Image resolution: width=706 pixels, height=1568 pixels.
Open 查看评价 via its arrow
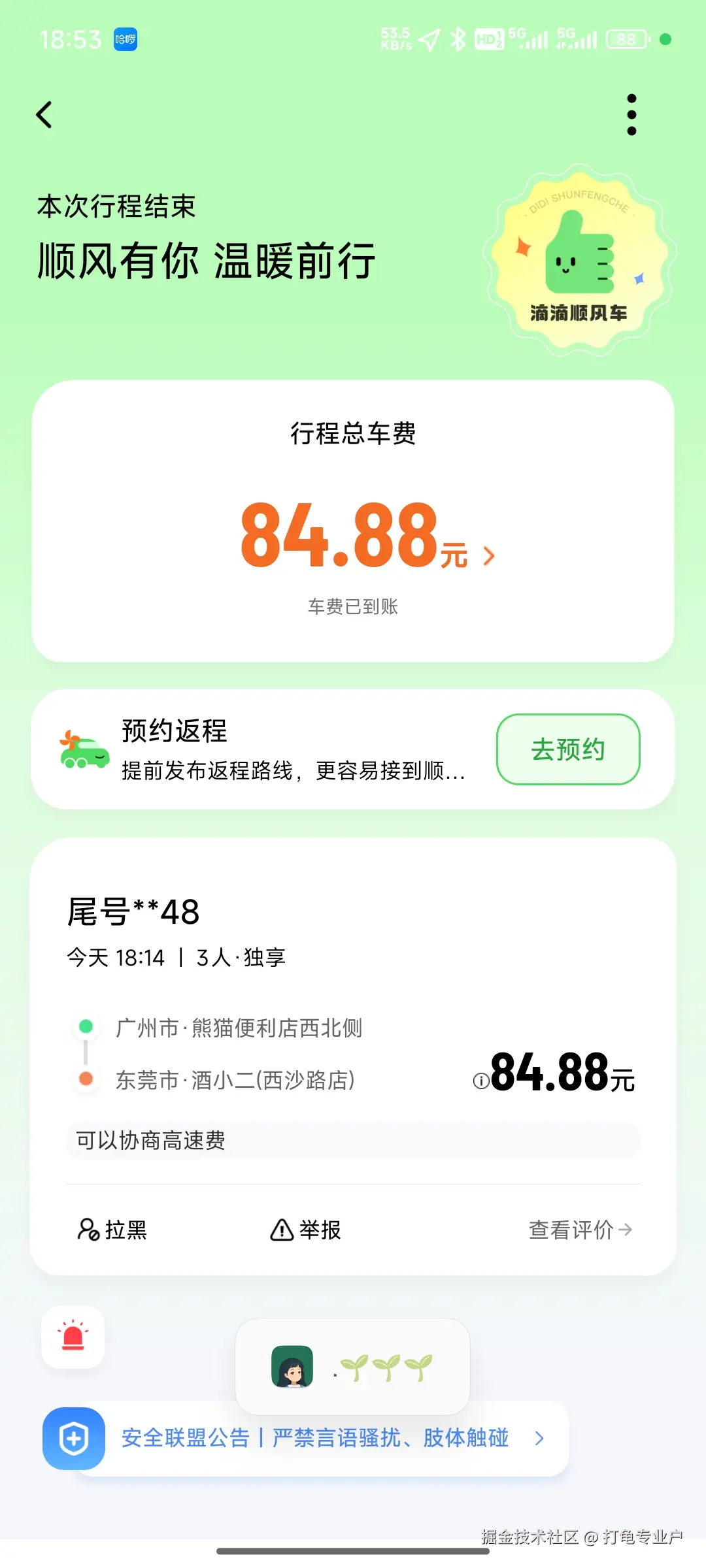coord(628,1229)
